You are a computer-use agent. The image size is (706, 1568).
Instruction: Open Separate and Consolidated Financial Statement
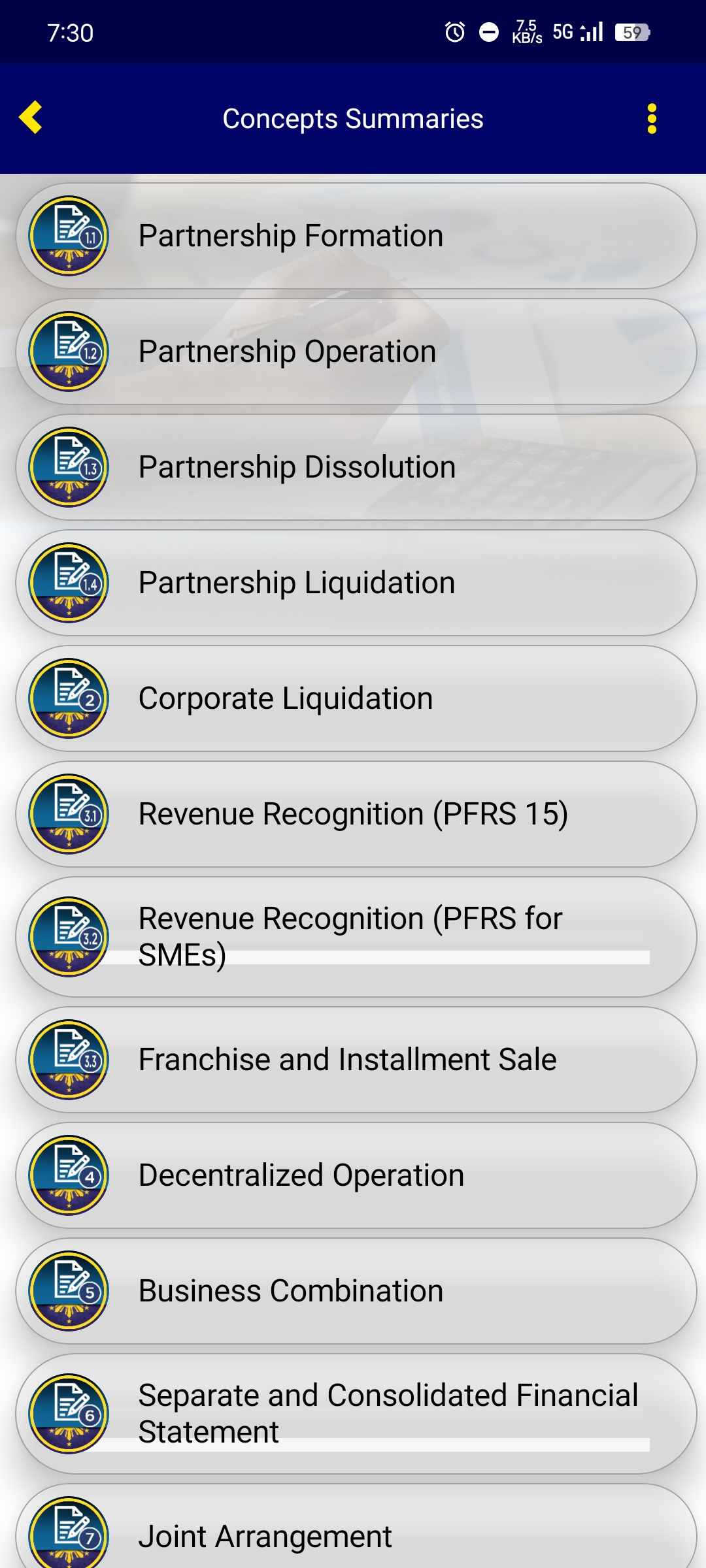click(x=356, y=1414)
